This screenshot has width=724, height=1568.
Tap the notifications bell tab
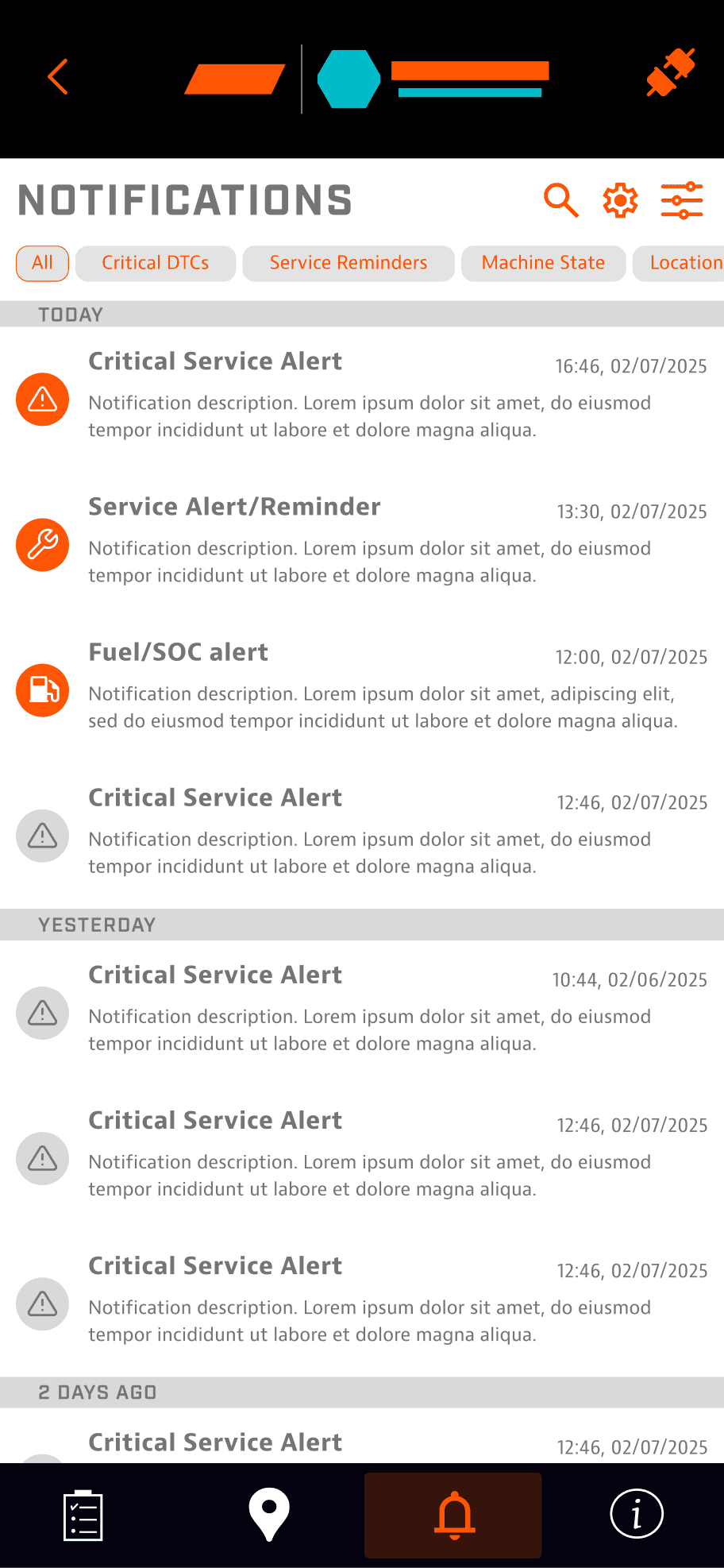point(453,1515)
